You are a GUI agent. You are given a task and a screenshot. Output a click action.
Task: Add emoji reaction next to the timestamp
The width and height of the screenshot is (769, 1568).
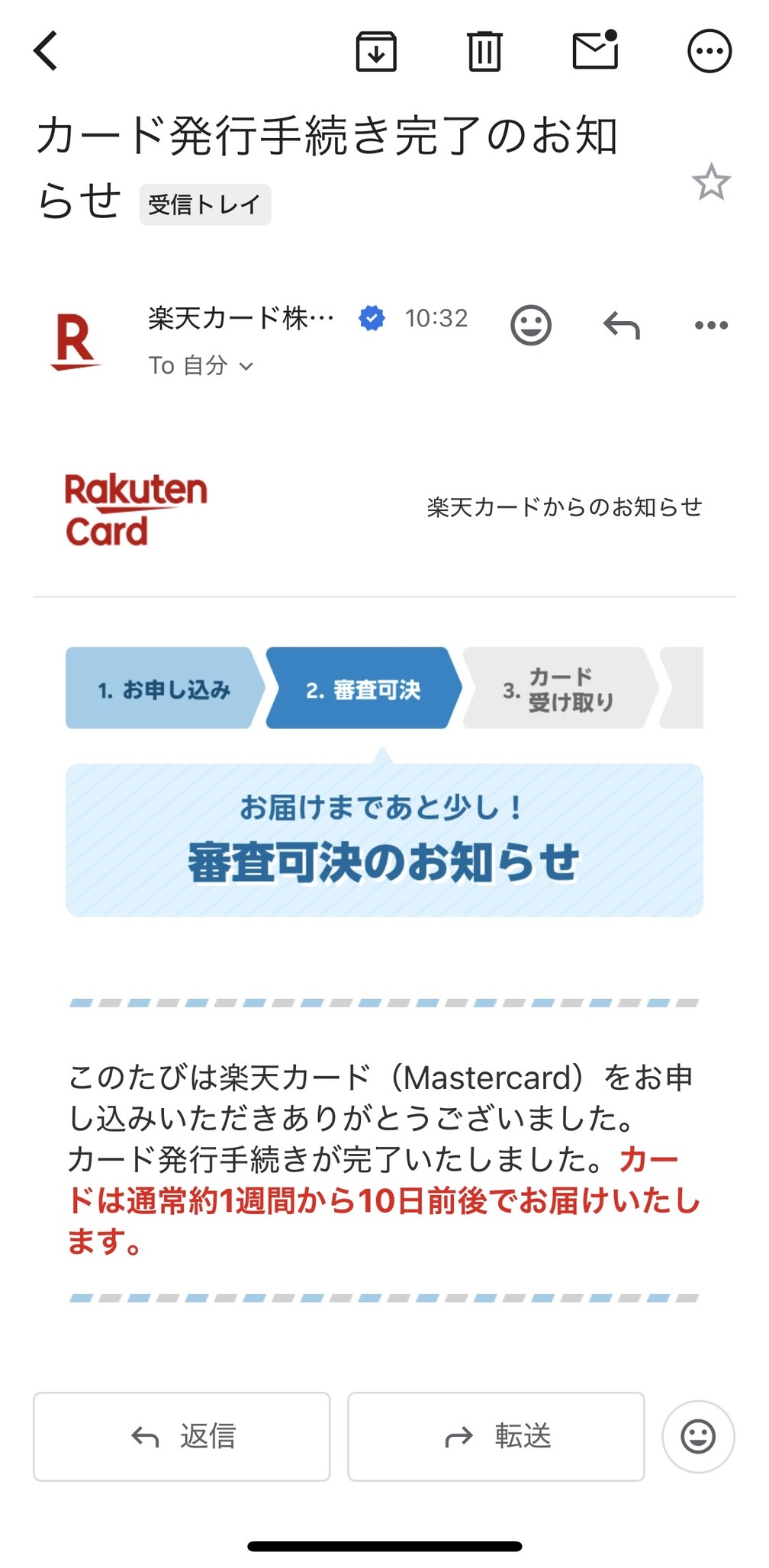tap(531, 326)
